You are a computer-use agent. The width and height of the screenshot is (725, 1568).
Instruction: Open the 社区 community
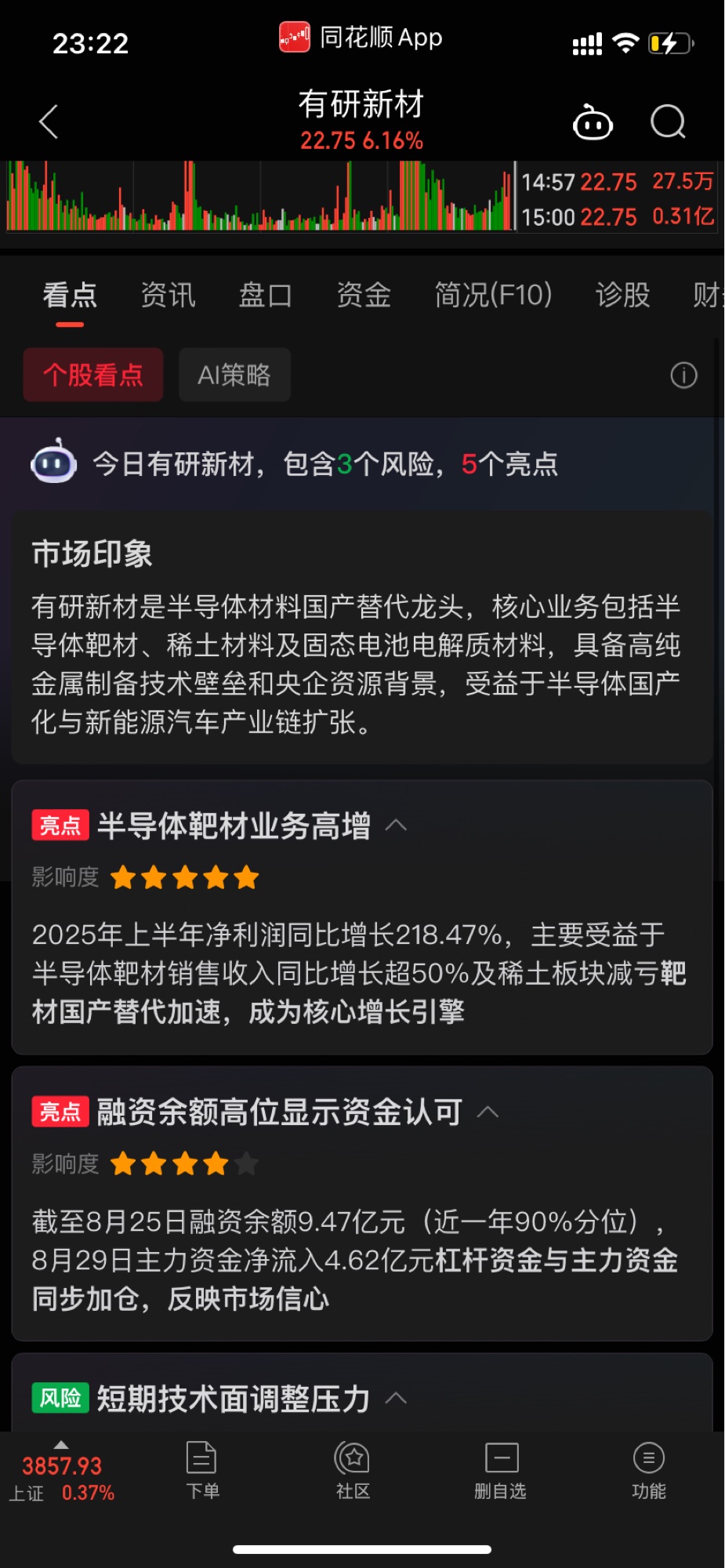point(352,1470)
